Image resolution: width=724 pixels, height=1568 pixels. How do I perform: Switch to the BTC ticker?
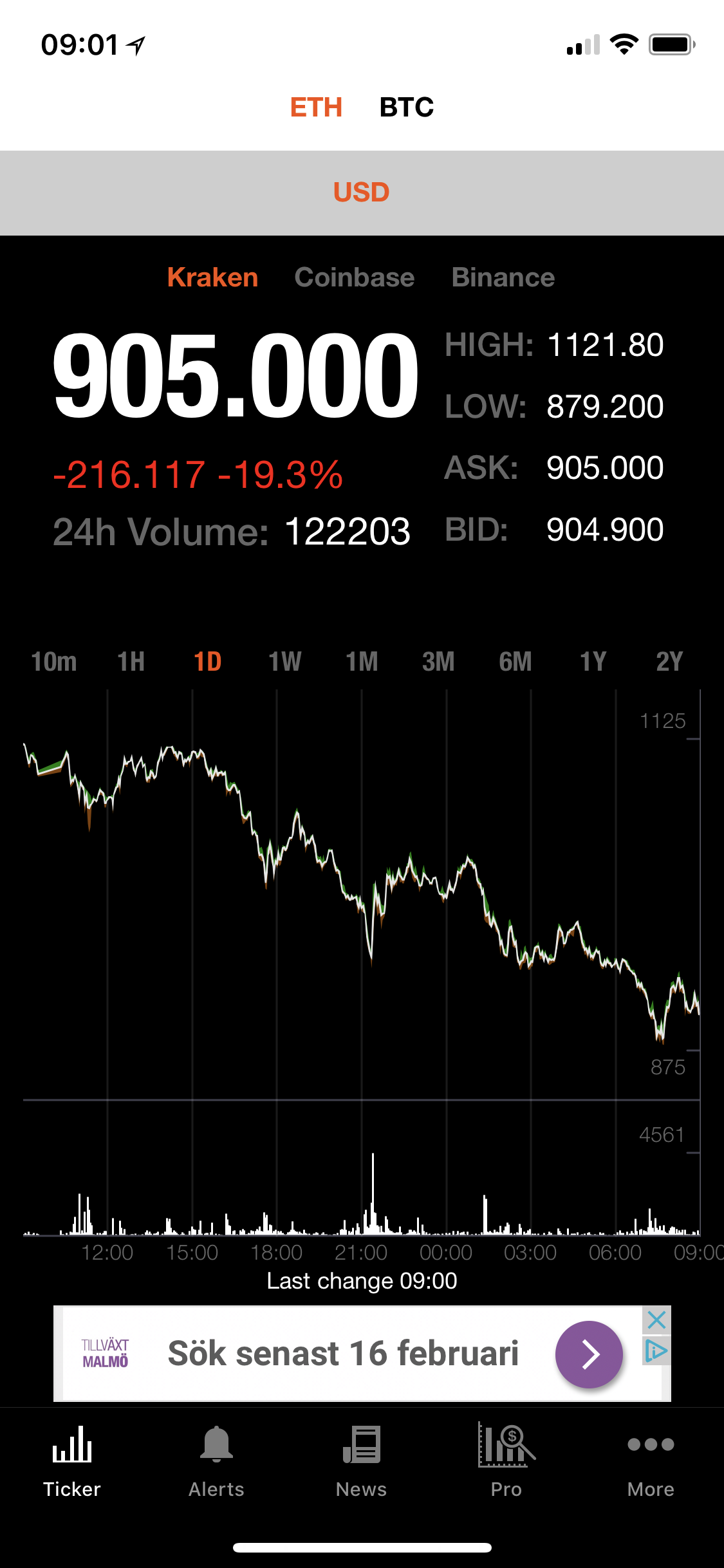[x=407, y=107]
